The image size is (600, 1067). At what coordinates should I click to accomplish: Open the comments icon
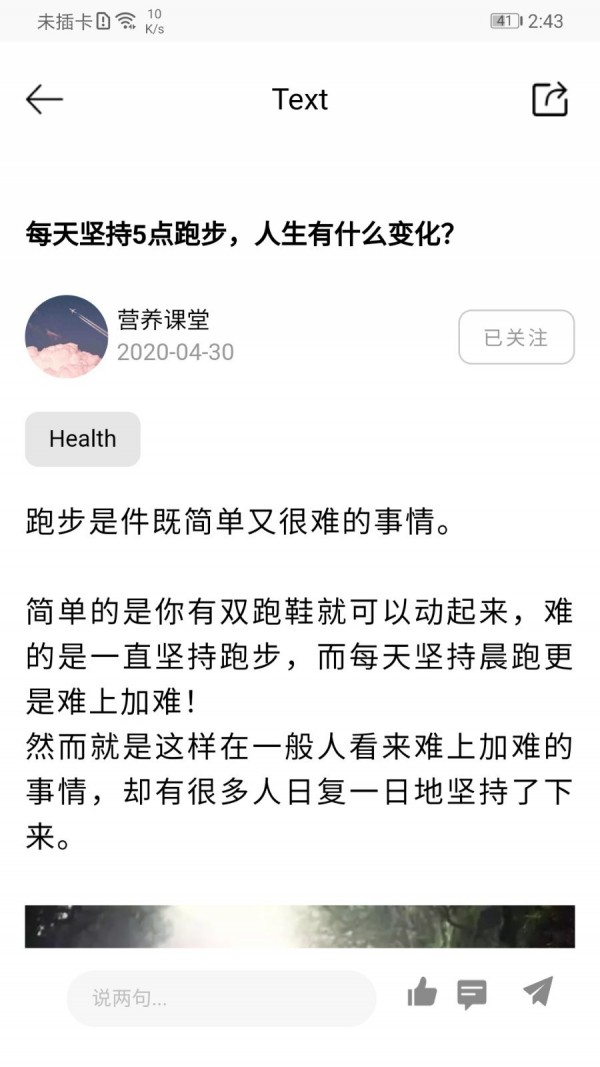(472, 993)
